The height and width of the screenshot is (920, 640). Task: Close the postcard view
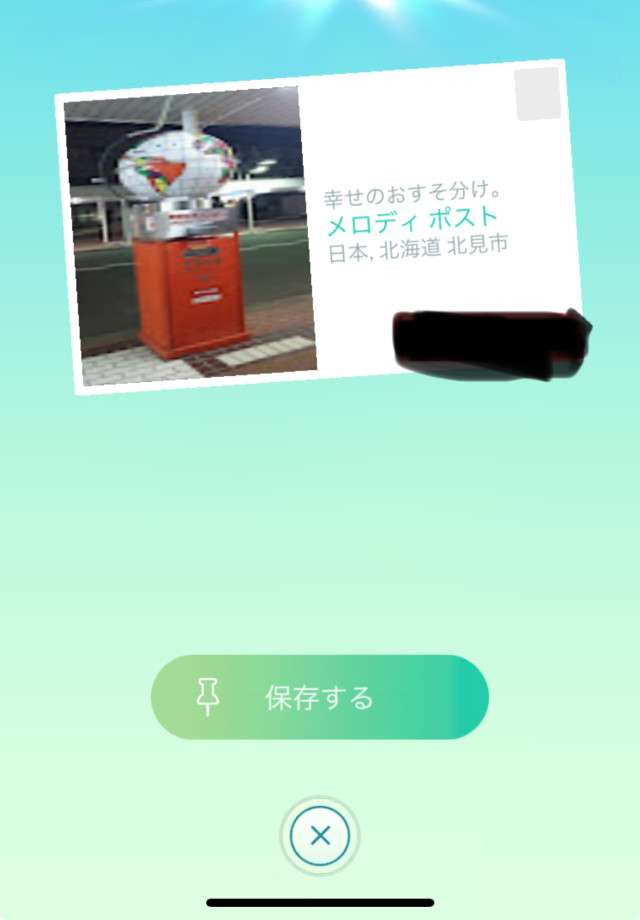320,836
